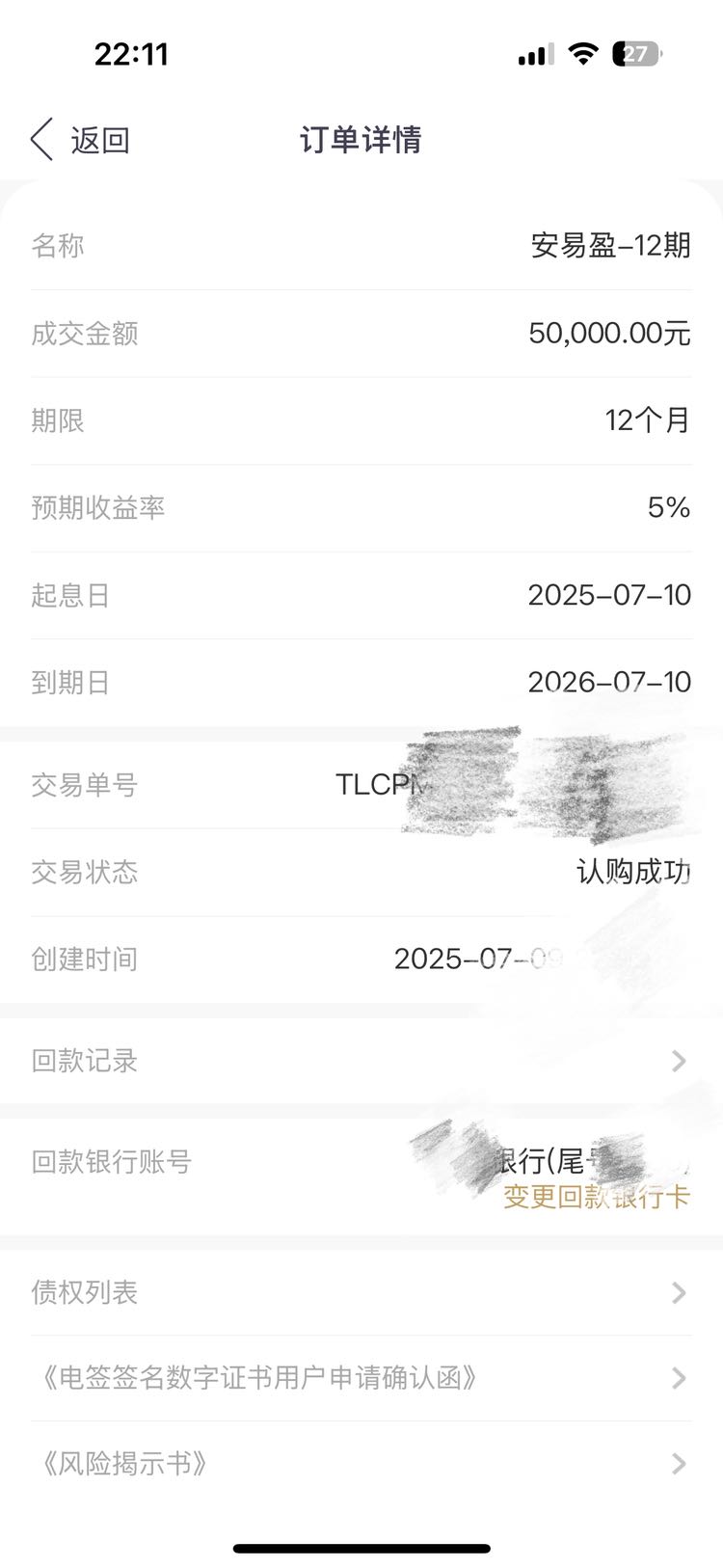
Task: View 《电签签名数字证书用户申请确认函》
Action: point(361,1378)
